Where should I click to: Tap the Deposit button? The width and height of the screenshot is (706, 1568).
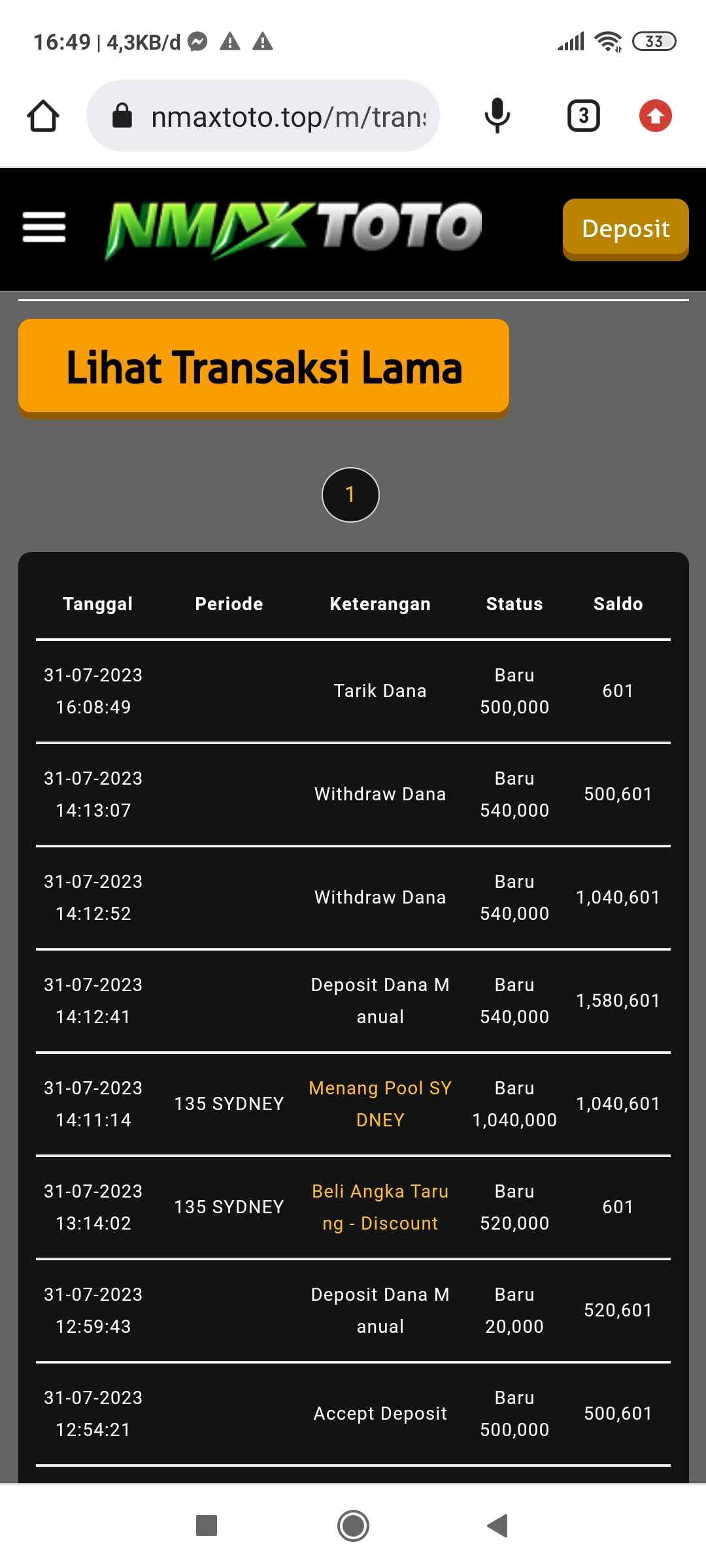point(625,229)
